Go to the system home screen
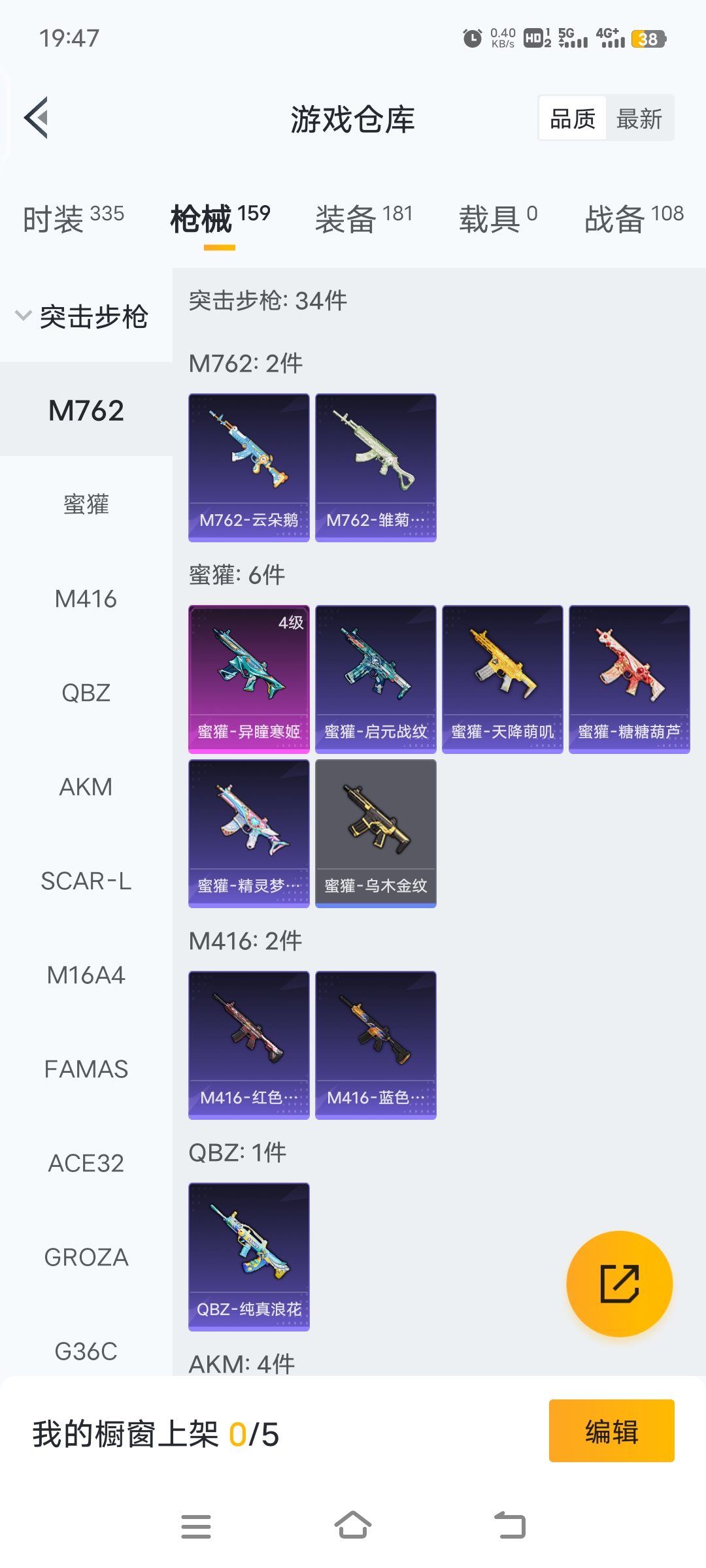This screenshot has width=706, height=1568. [x=353, y=1526]
